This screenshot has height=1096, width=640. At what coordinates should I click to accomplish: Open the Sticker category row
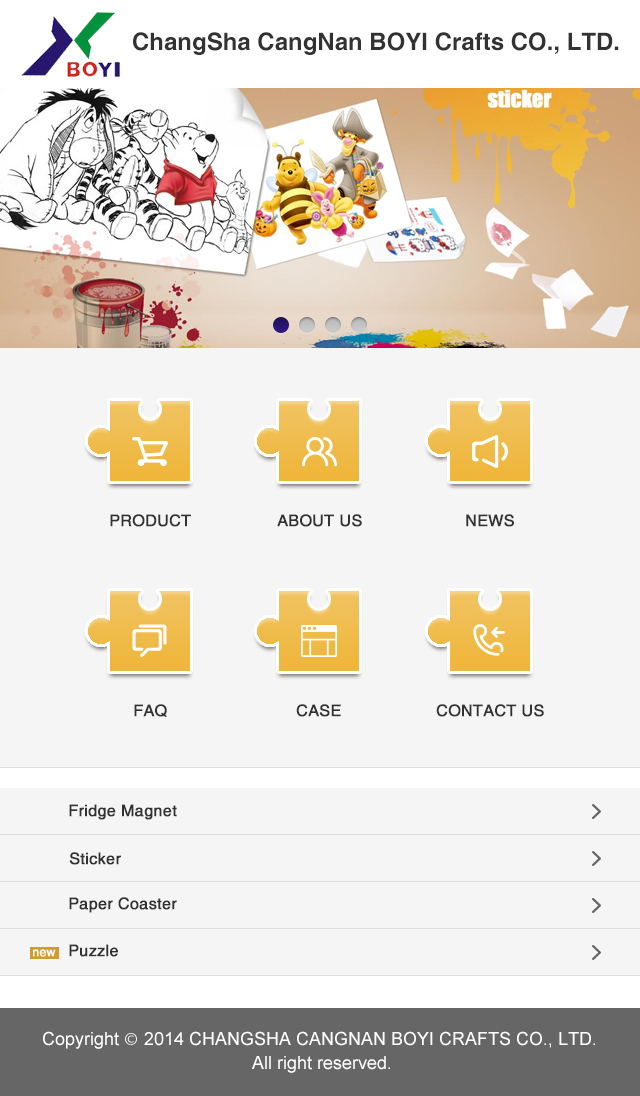(x=320, y=858)
